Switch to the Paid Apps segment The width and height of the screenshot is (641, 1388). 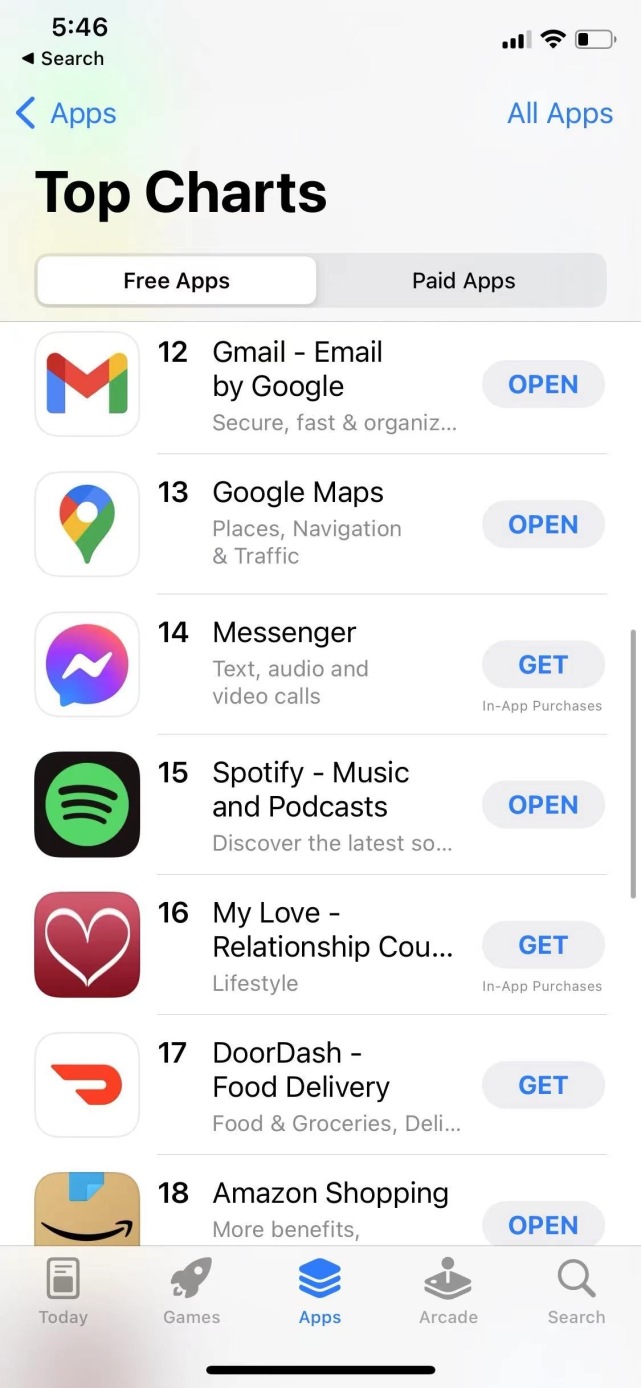[463, 281]
